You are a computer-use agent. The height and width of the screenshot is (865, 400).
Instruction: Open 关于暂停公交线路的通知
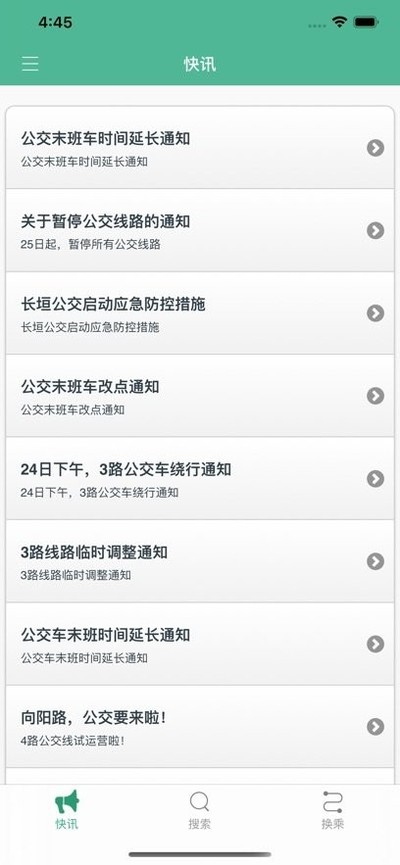[x=200, y=230]
